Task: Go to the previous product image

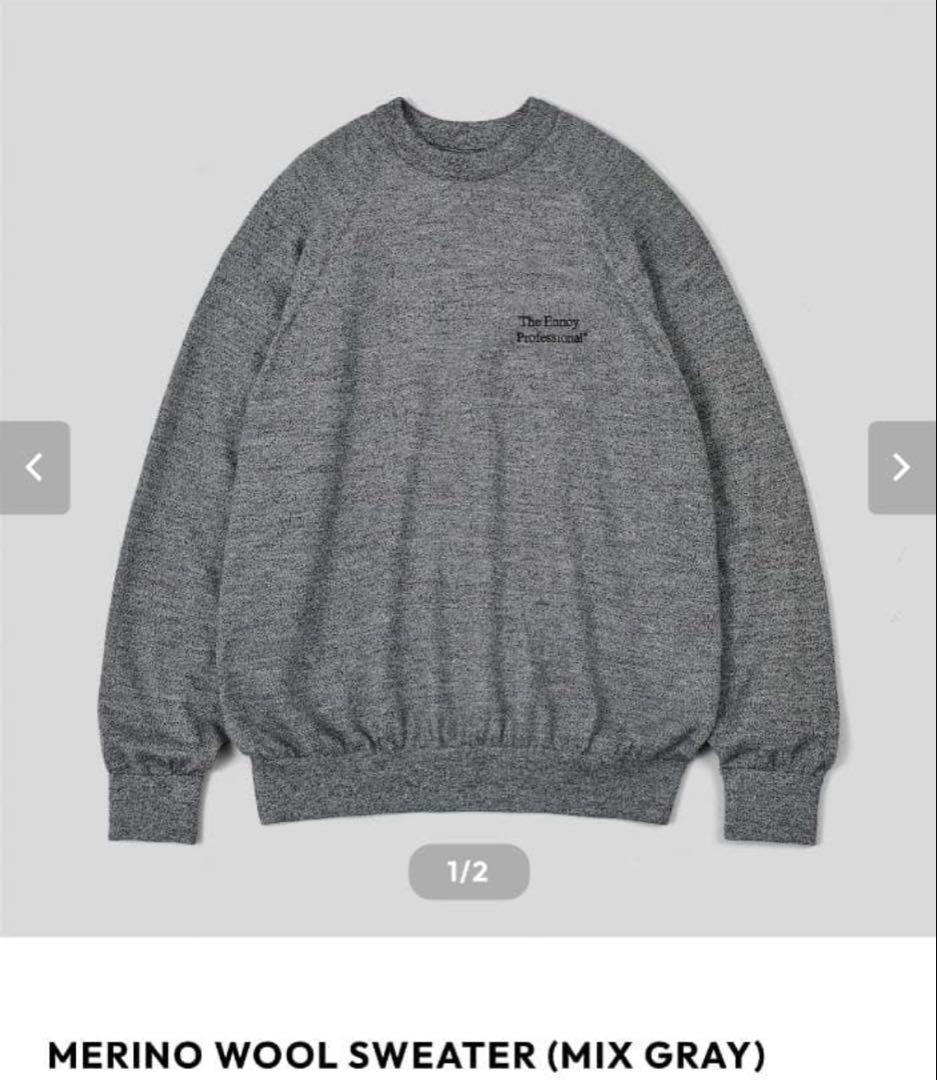Action: coord(35,467)
